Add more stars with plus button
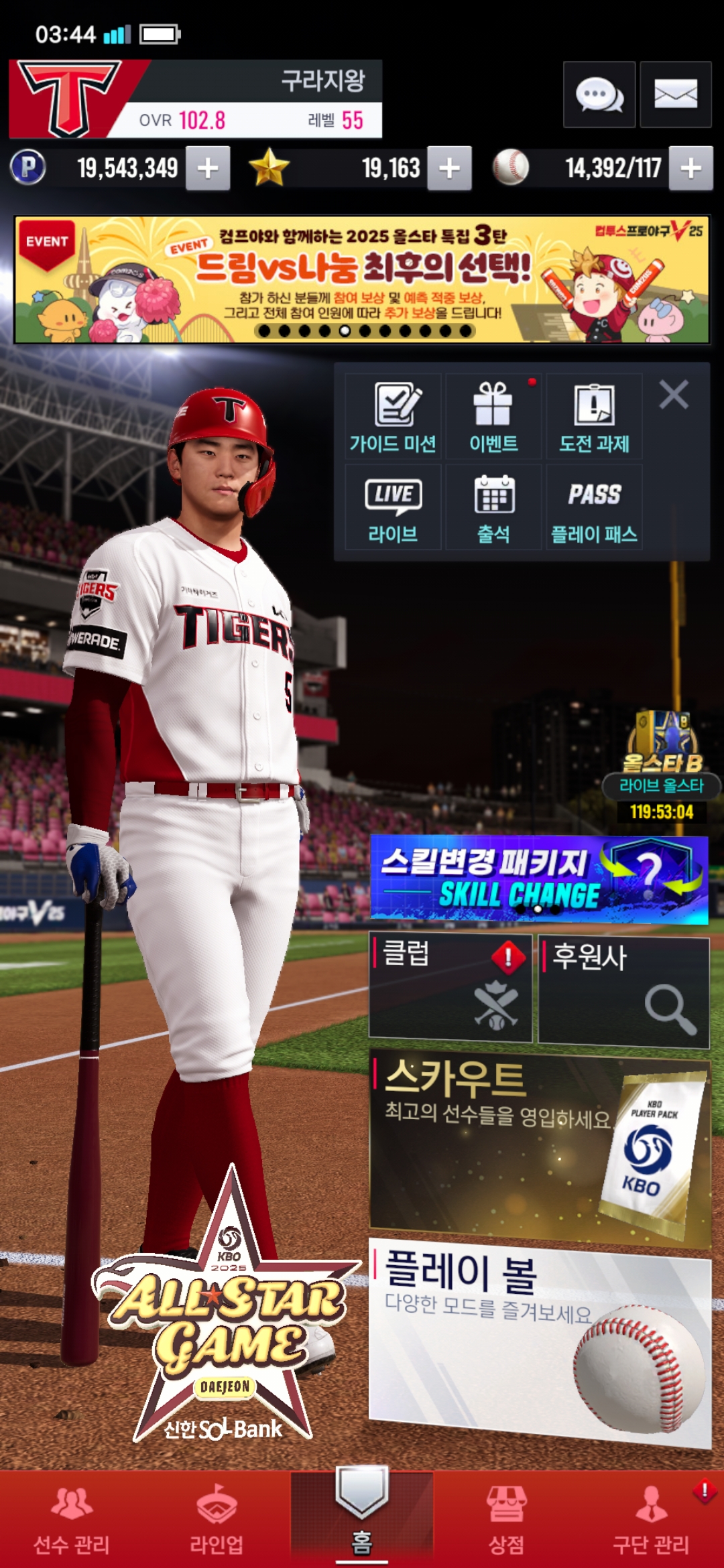Screen dimensions: 724x1568 click(x=449, y=168)
